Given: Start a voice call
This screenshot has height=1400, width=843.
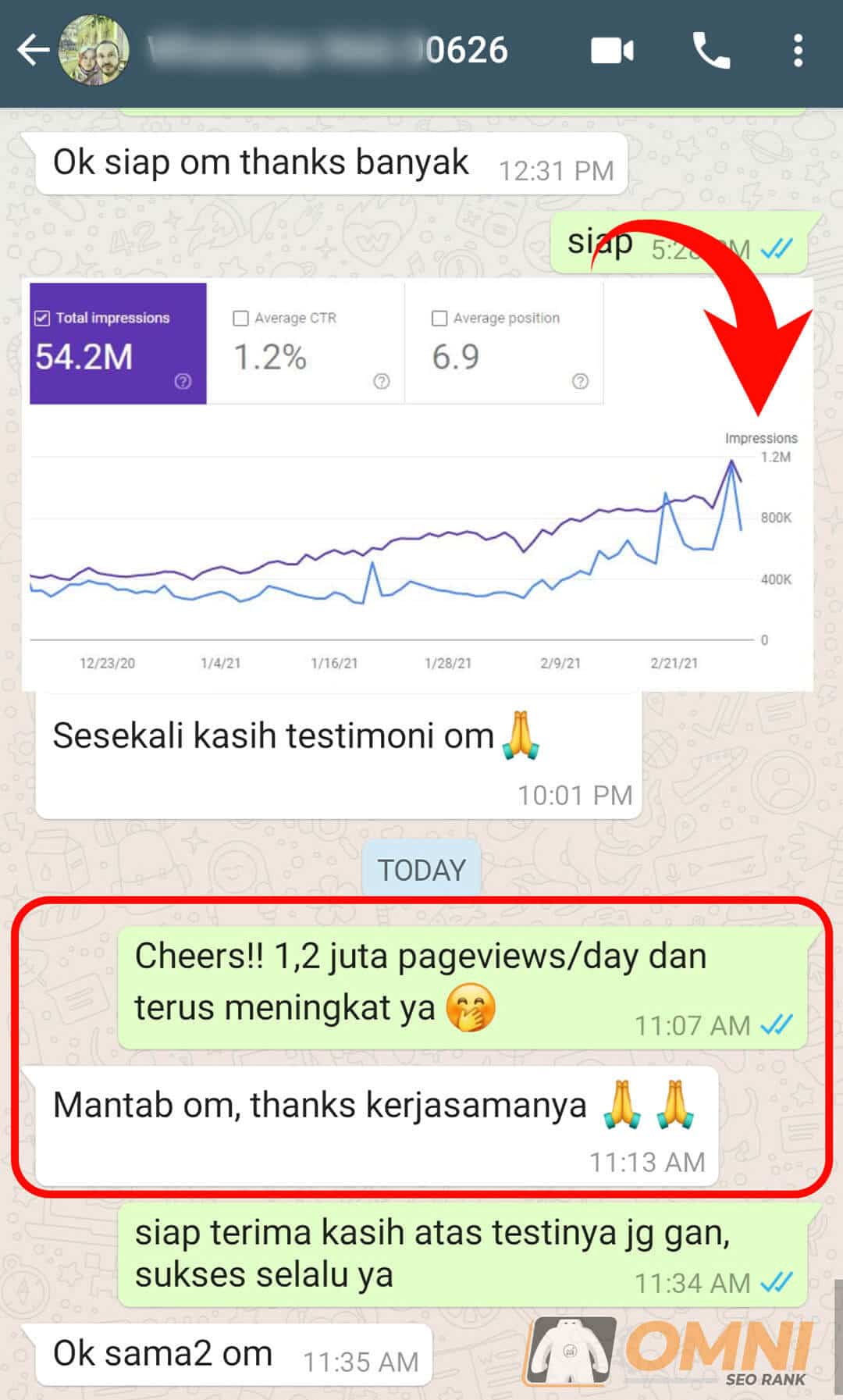Looking at the screenshot, I should tap(711, 51).
